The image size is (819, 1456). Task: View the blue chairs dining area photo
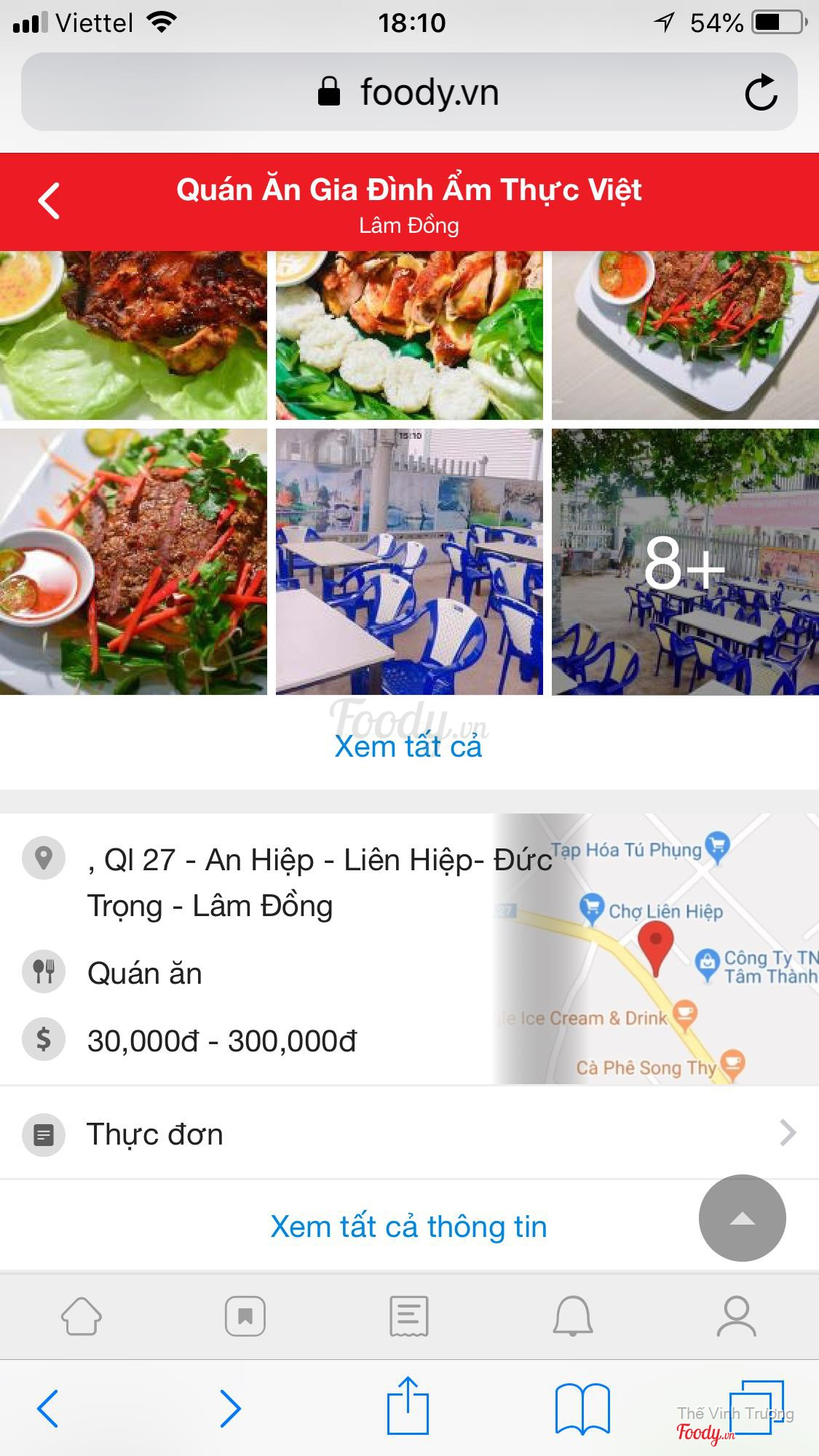pyautogui.click(x=409, y=562)
